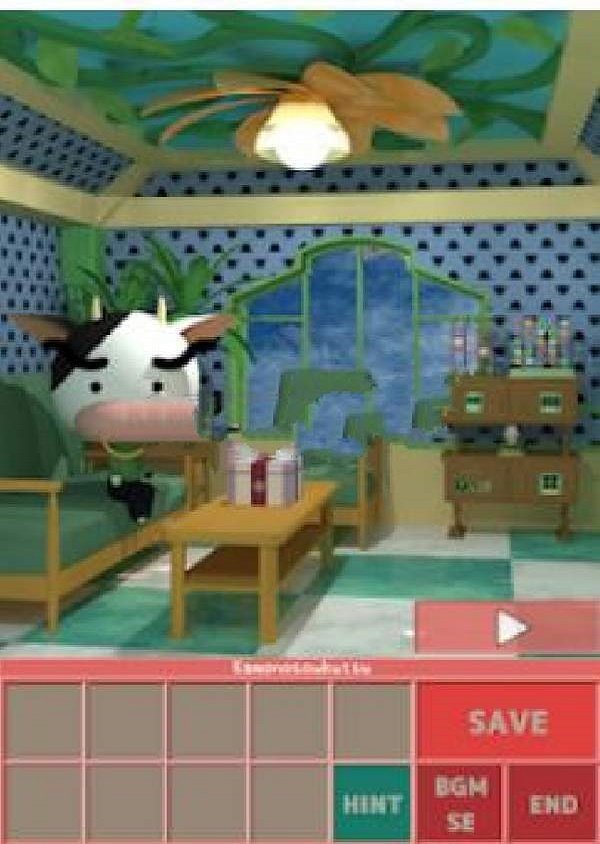Toggle BGM and SE sound settings

[461, 803]
